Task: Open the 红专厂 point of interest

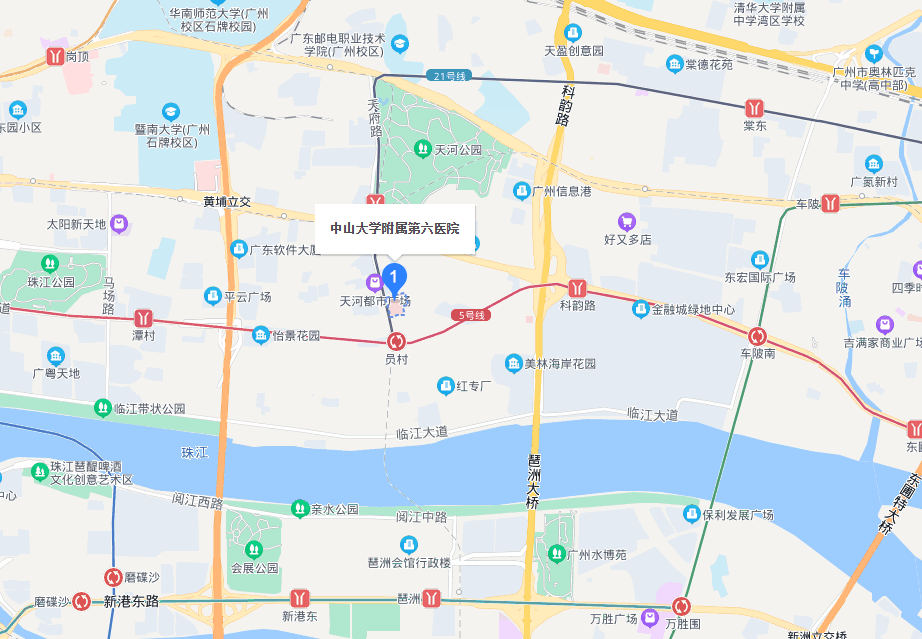Action: [x=446, y=386]
